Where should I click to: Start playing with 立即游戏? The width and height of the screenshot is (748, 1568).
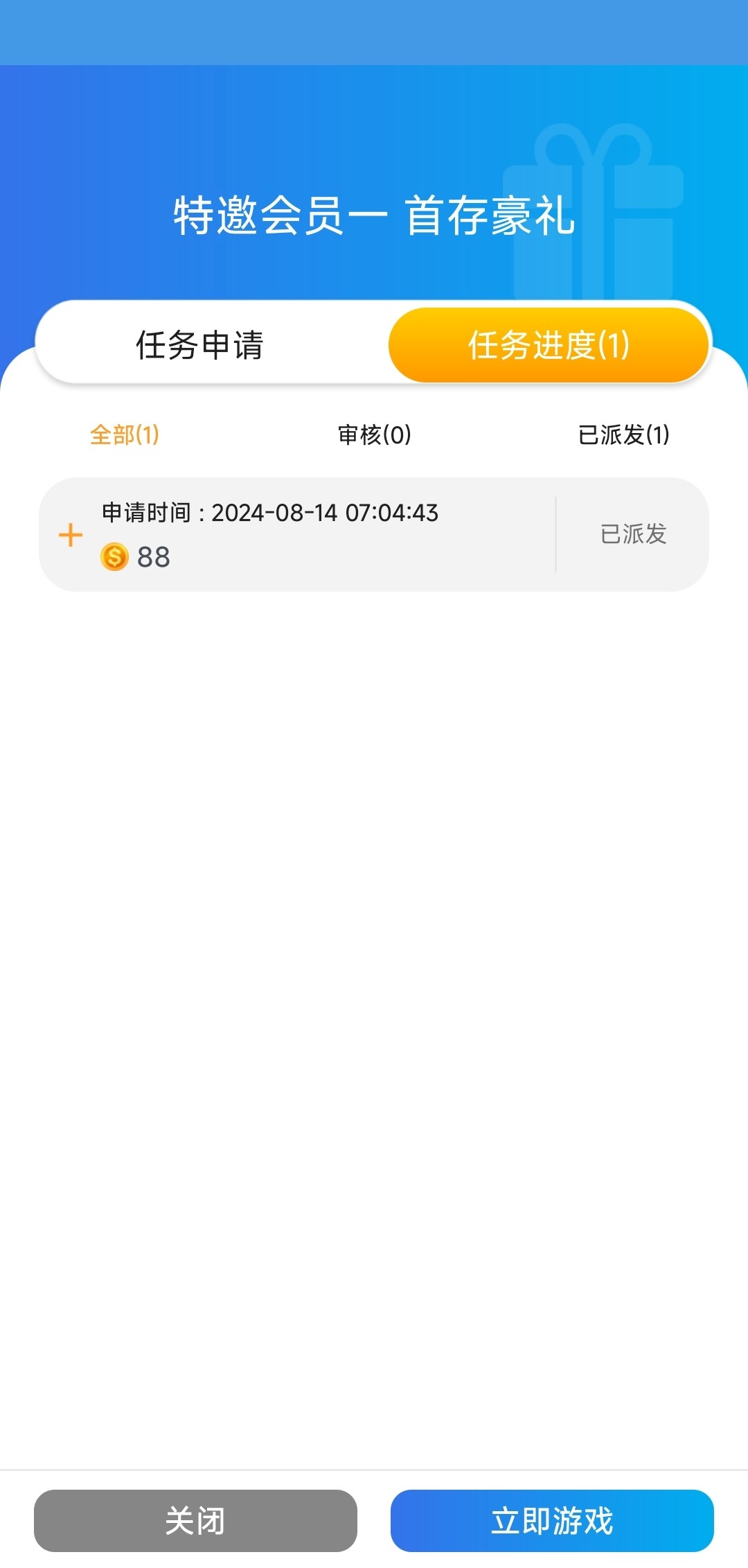point(552,1521)
